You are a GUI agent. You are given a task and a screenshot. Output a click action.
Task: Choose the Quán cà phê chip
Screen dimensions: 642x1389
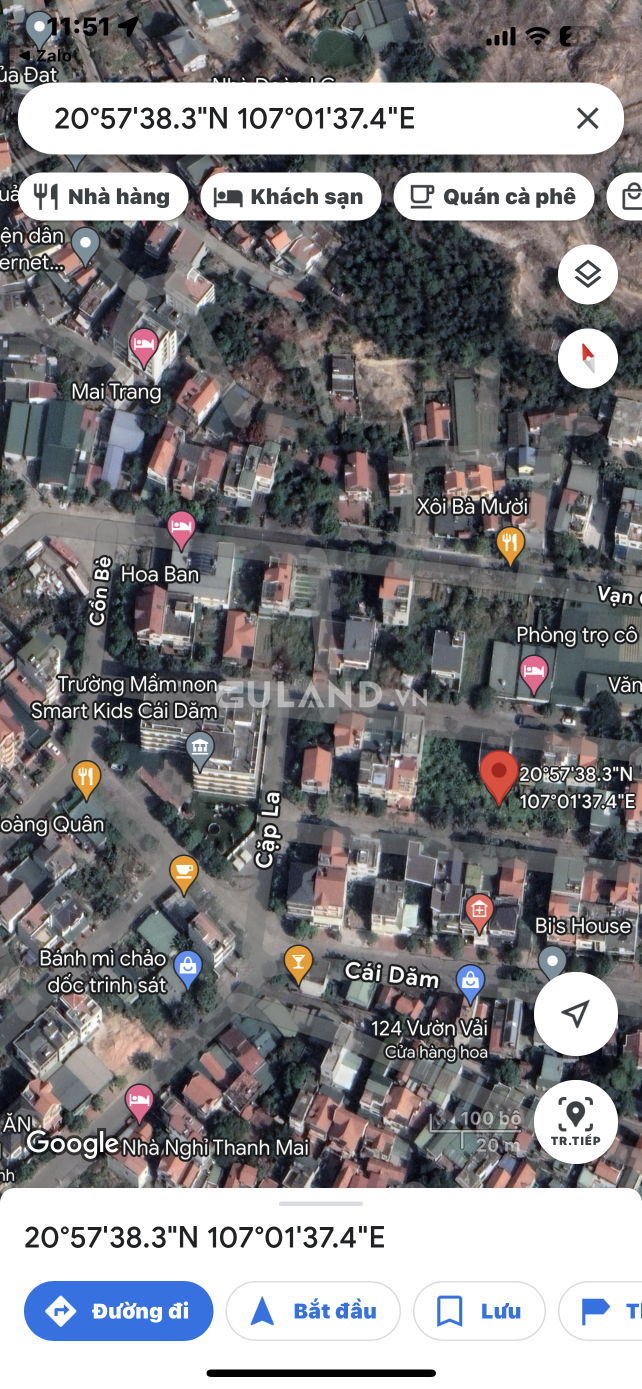pos(494,196)
